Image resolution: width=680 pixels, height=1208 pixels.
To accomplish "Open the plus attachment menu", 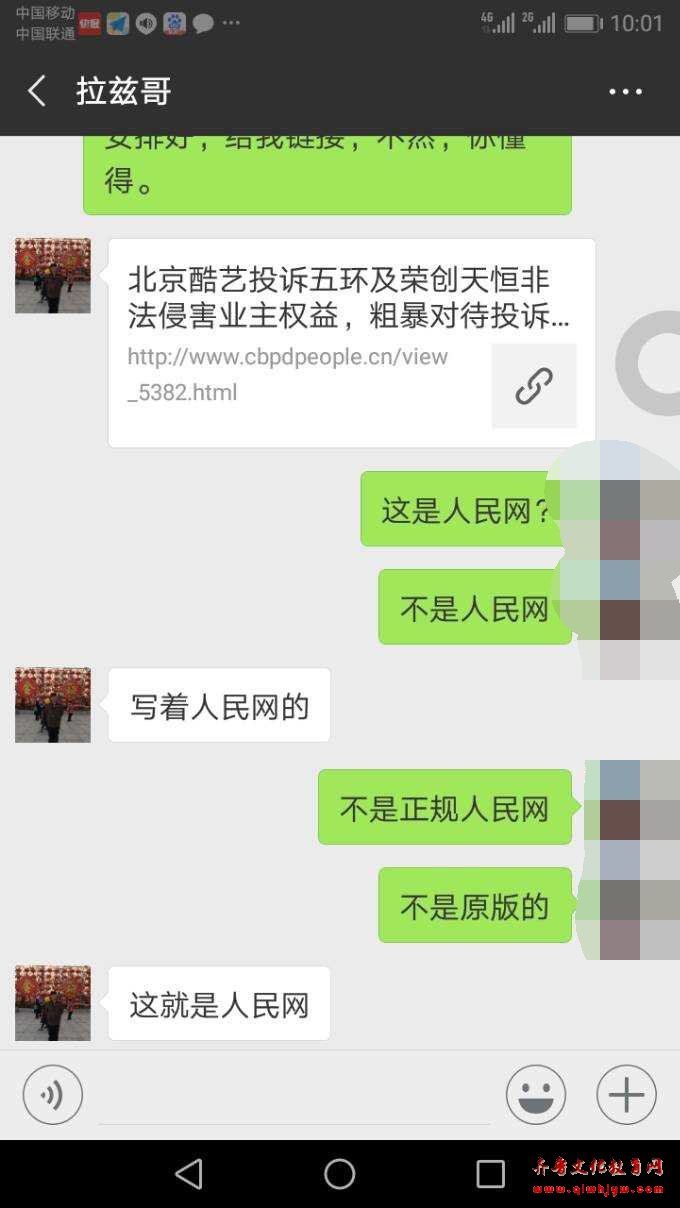I will (x=626, y=1095).
